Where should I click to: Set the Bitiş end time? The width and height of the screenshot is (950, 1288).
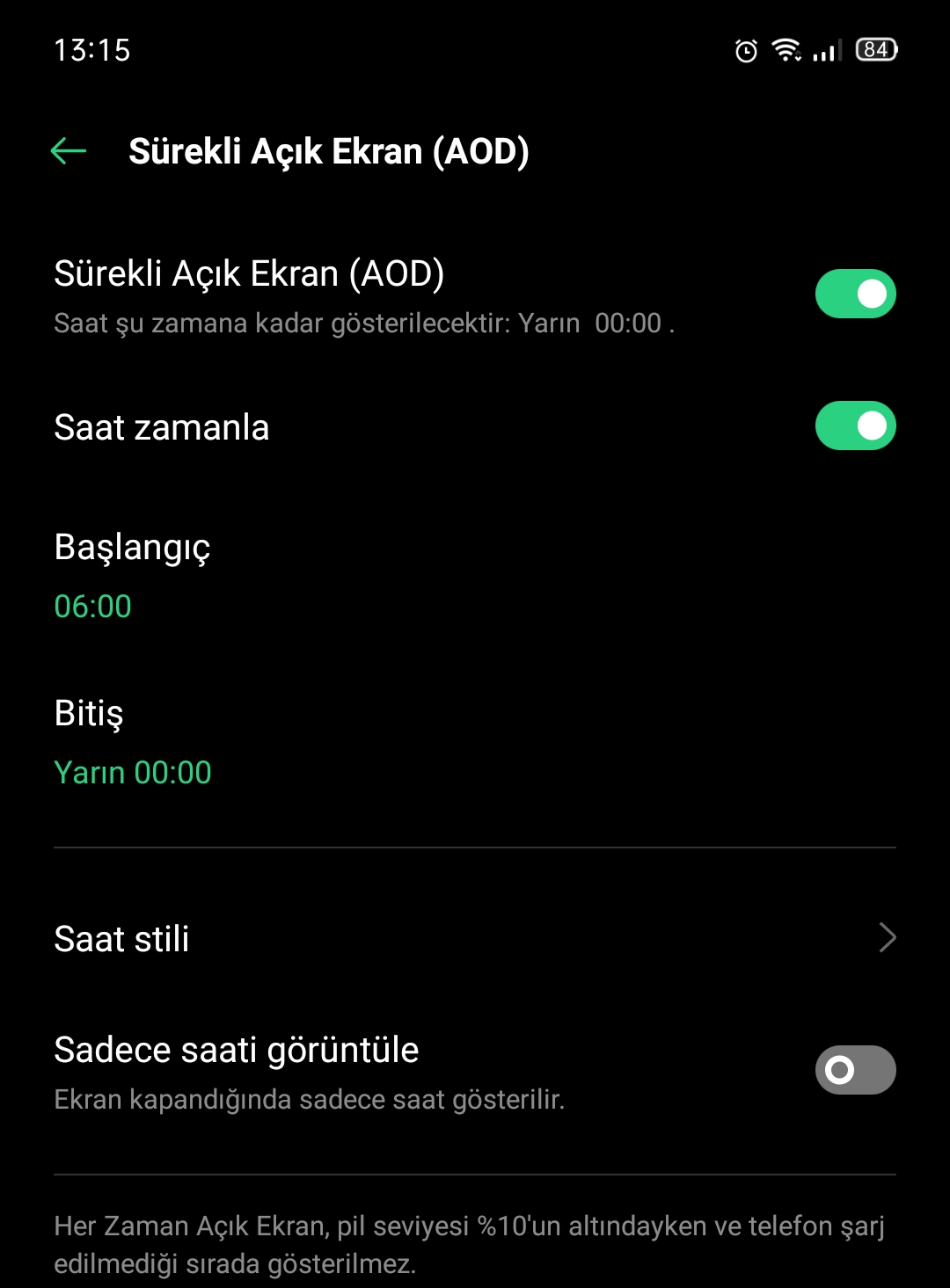(x=132, y=772)
